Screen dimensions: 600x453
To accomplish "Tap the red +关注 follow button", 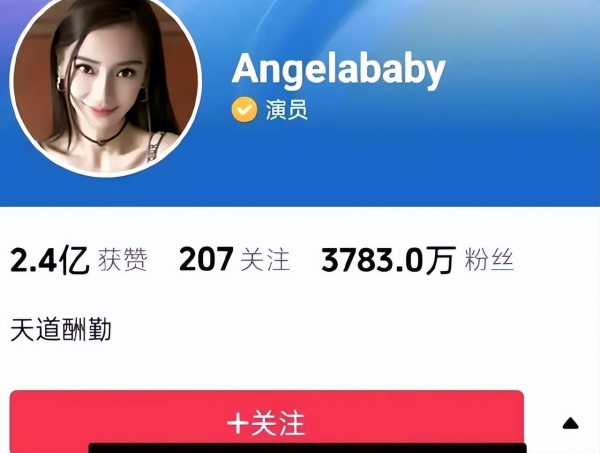I will click(x=266, y=421).
